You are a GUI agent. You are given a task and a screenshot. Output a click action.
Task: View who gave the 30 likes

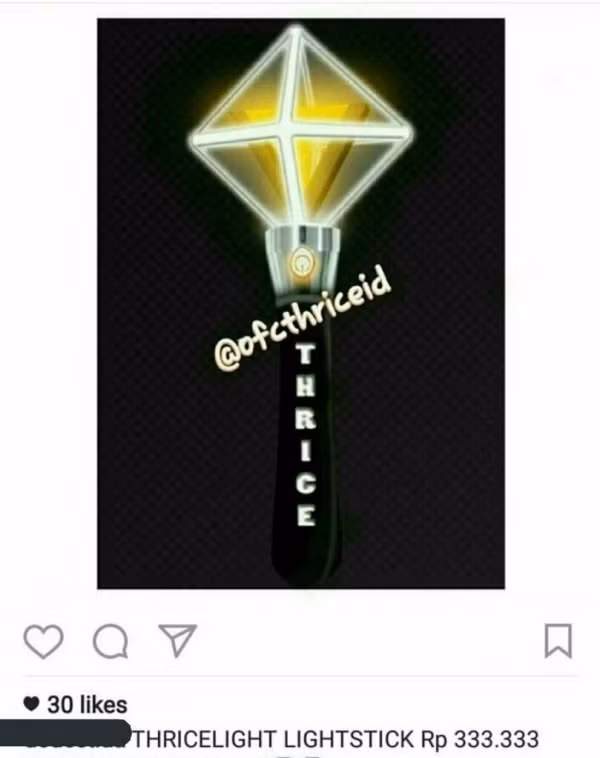tap(87, 705)
